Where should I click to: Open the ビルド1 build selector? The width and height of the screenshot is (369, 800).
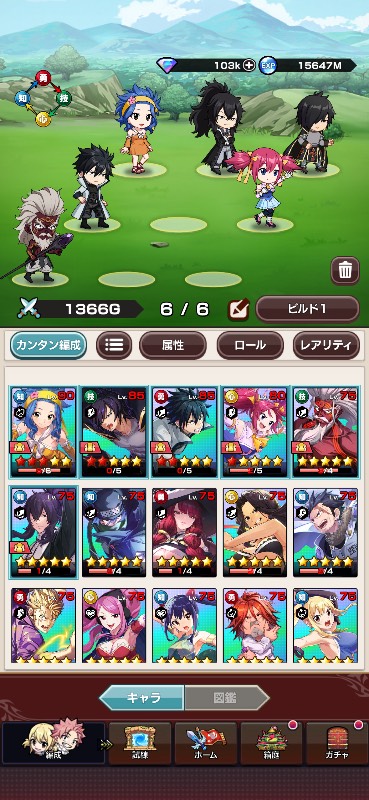[x=308, y=309]
